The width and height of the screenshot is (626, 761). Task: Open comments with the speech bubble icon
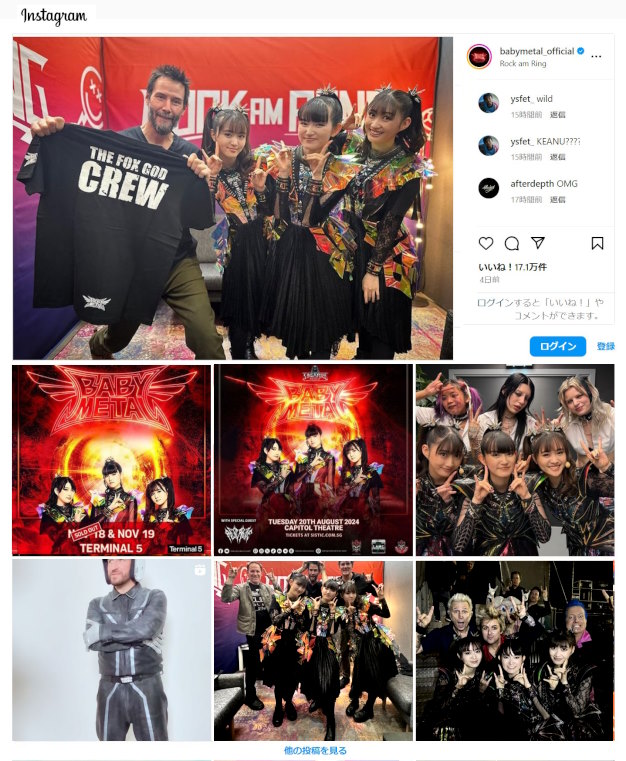coord(512,243)
